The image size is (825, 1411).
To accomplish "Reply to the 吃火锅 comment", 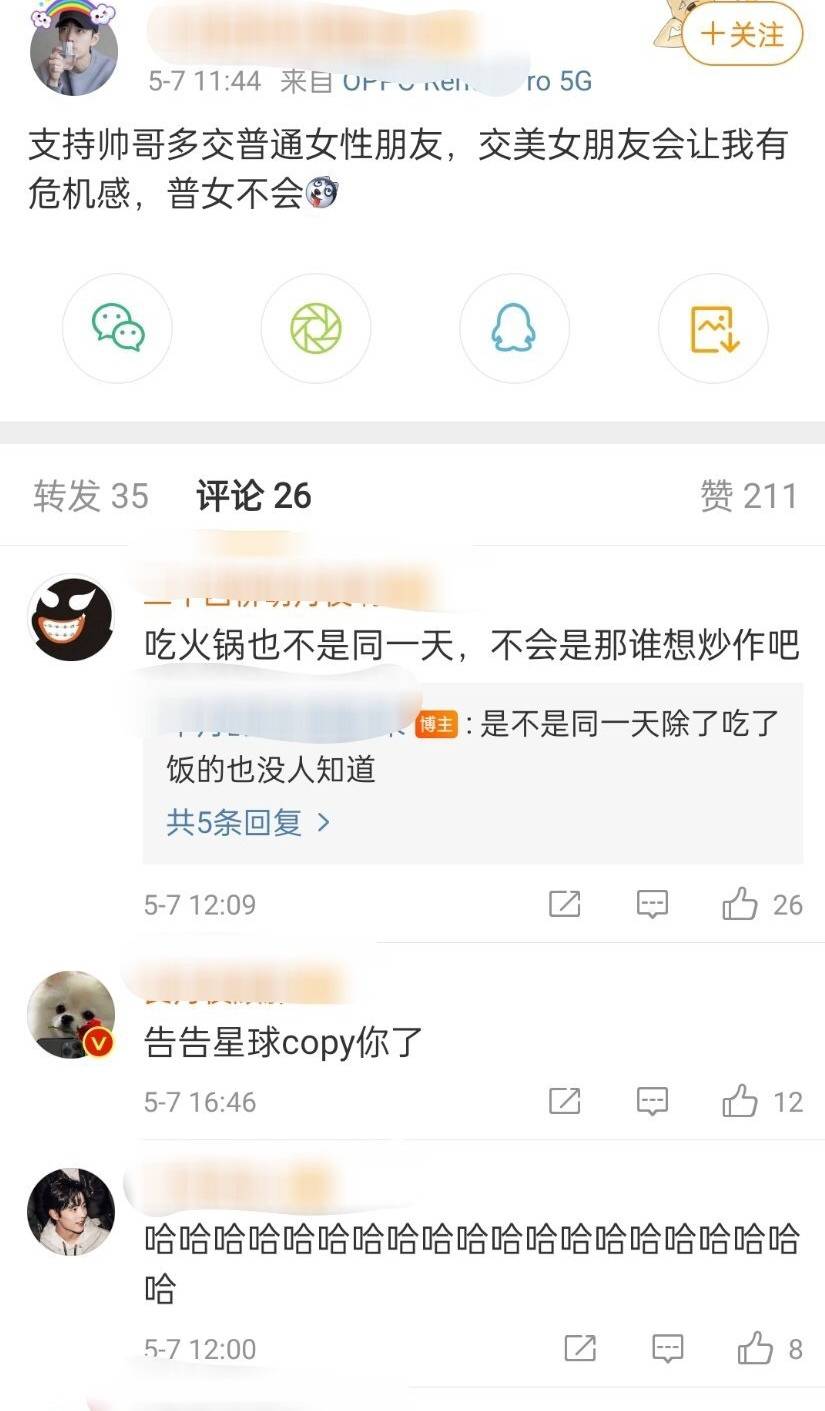I will (652, 905).
